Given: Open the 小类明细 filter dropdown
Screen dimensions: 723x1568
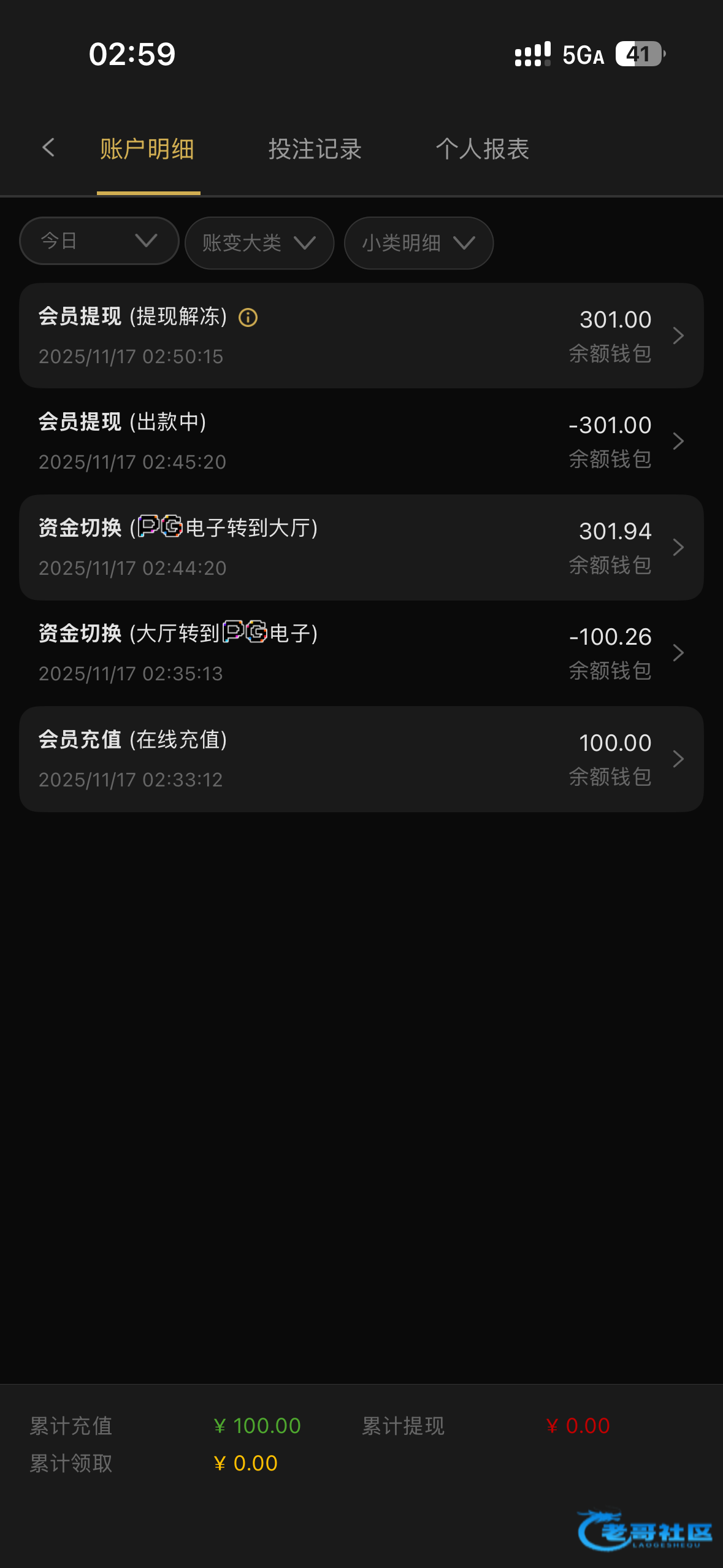Looking at the screenshot, I should [x=418, y=243].
